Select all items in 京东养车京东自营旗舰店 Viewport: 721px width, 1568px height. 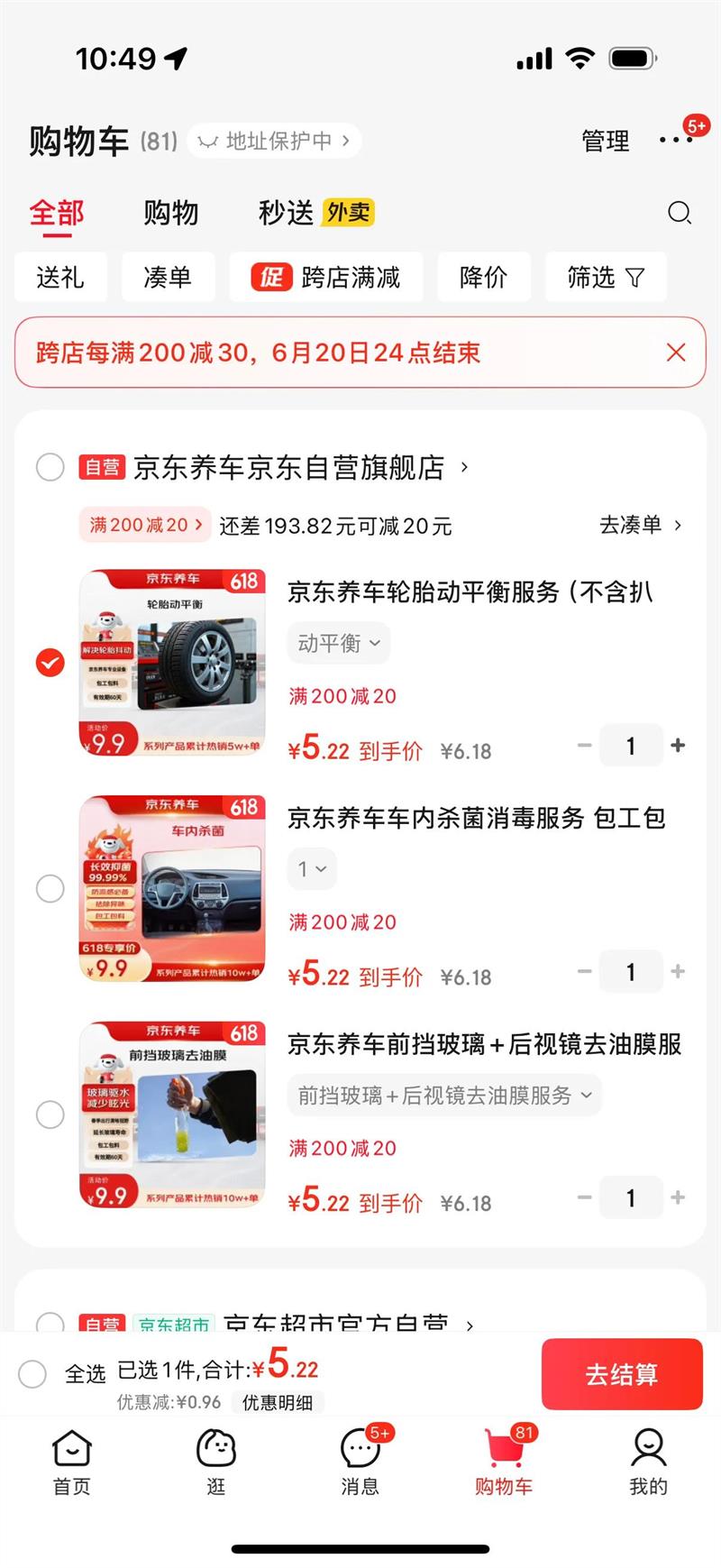point(50,467)
